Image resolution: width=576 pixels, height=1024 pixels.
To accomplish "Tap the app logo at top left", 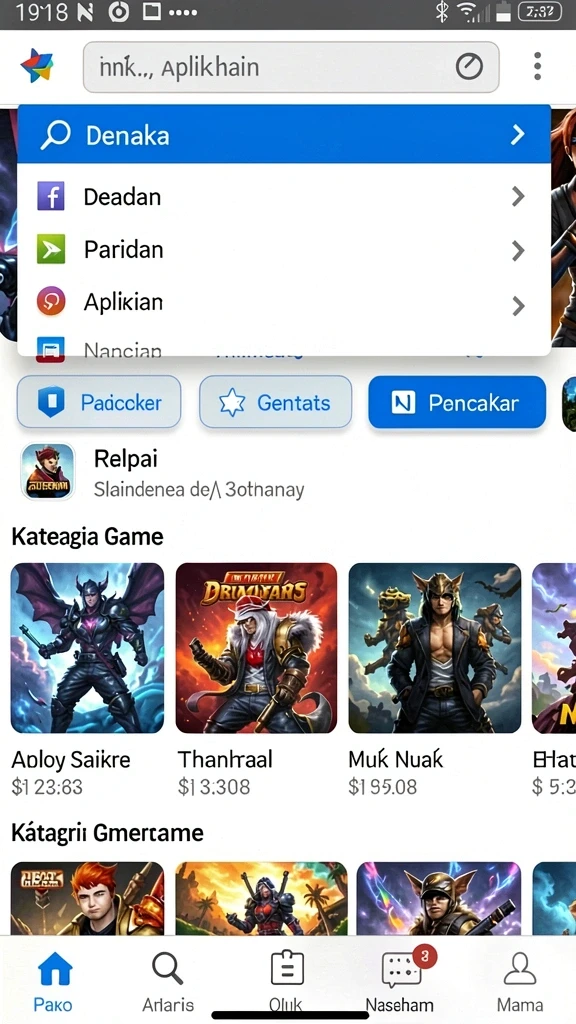I will tap(37, 66).
